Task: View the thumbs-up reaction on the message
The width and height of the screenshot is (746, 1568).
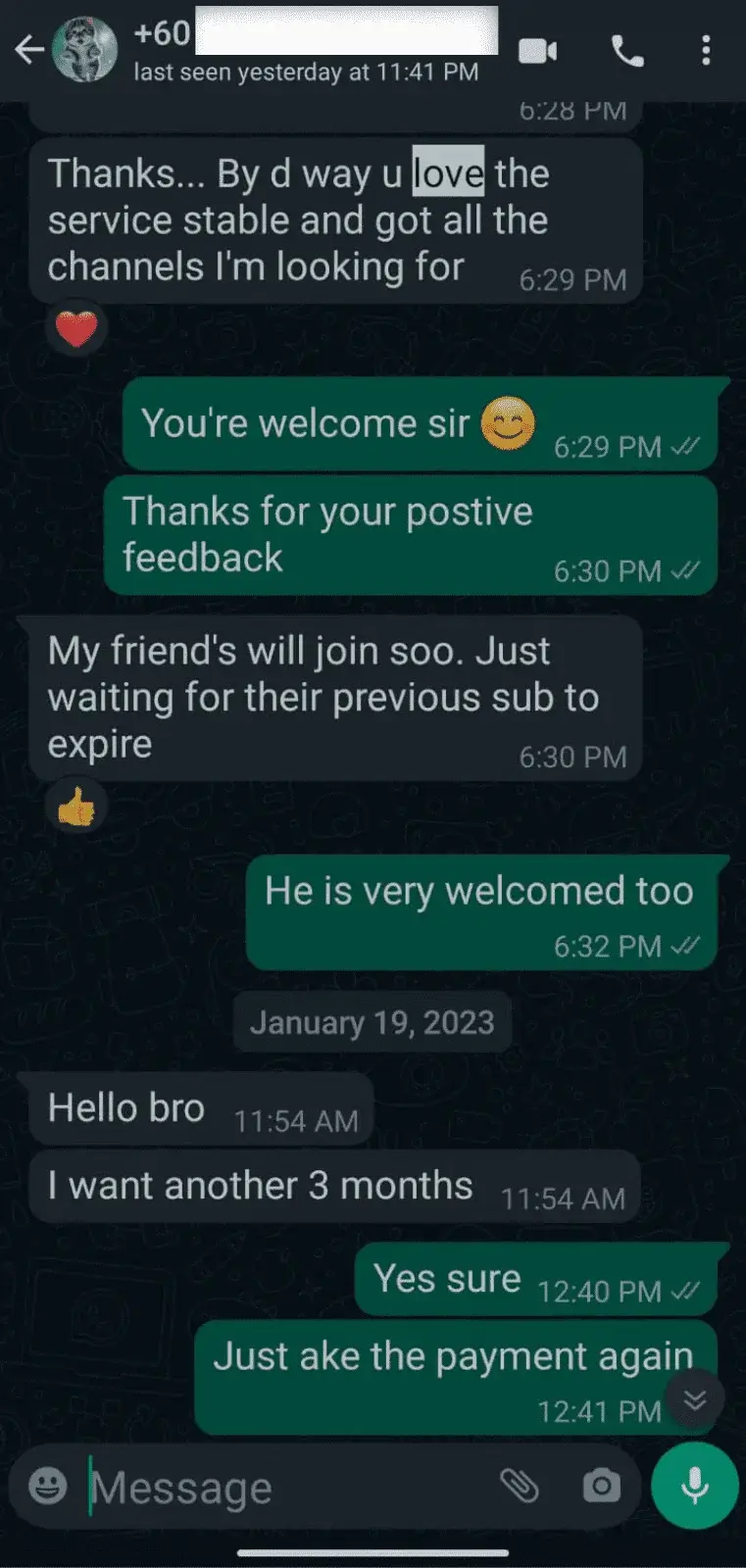Action: tap(76, 808)
